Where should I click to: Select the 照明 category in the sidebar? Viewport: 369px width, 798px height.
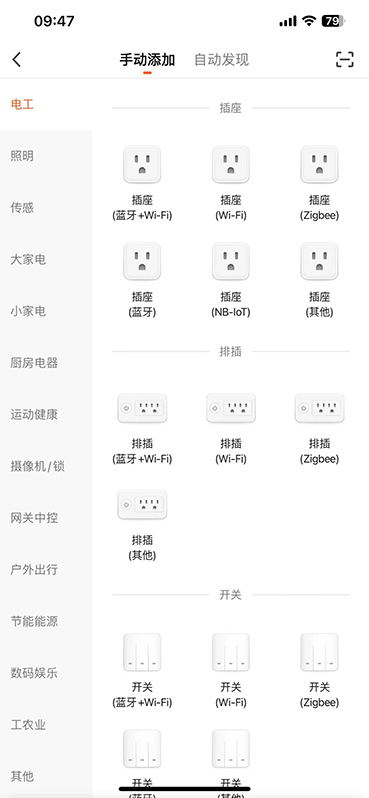[22, 156]
